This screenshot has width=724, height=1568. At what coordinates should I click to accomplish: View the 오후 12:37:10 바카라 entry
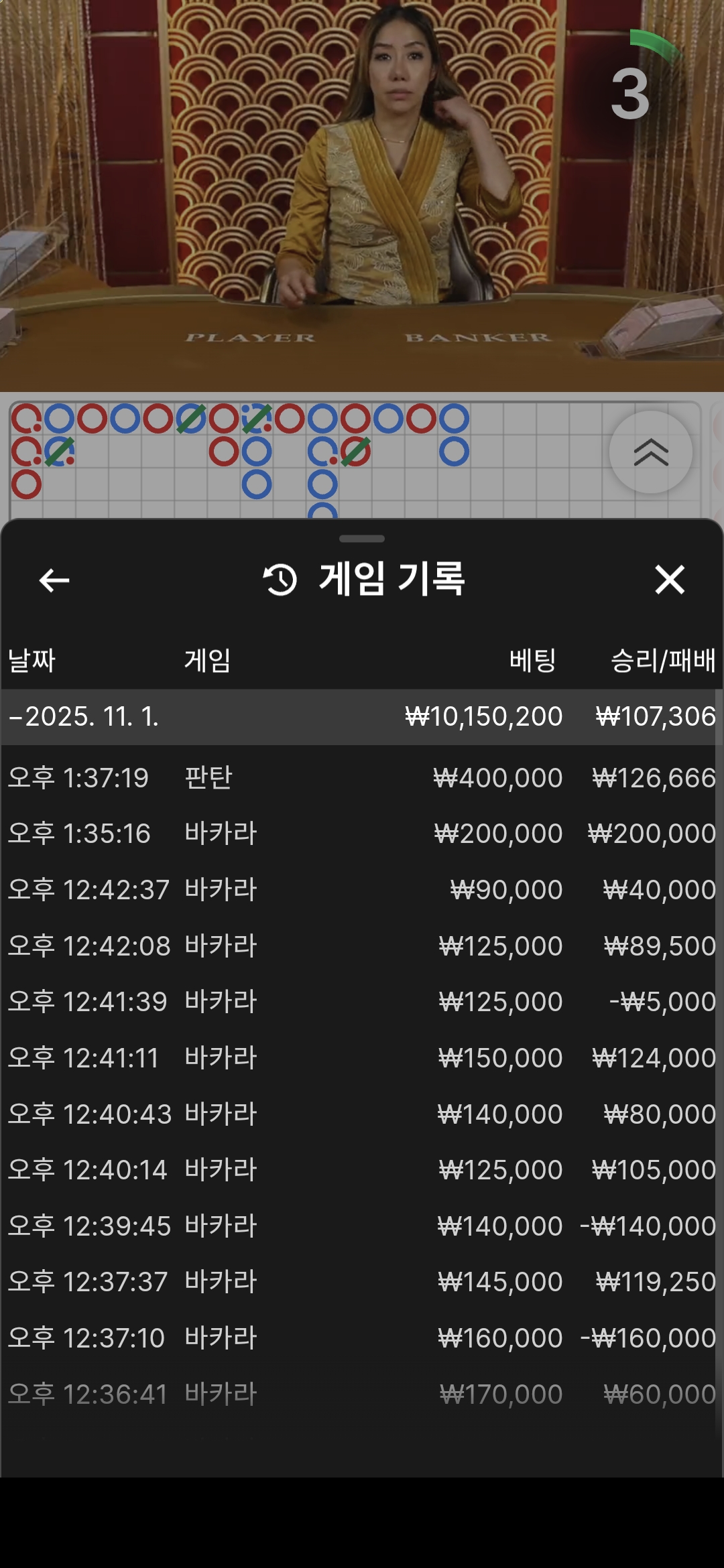click(362, 1338)
